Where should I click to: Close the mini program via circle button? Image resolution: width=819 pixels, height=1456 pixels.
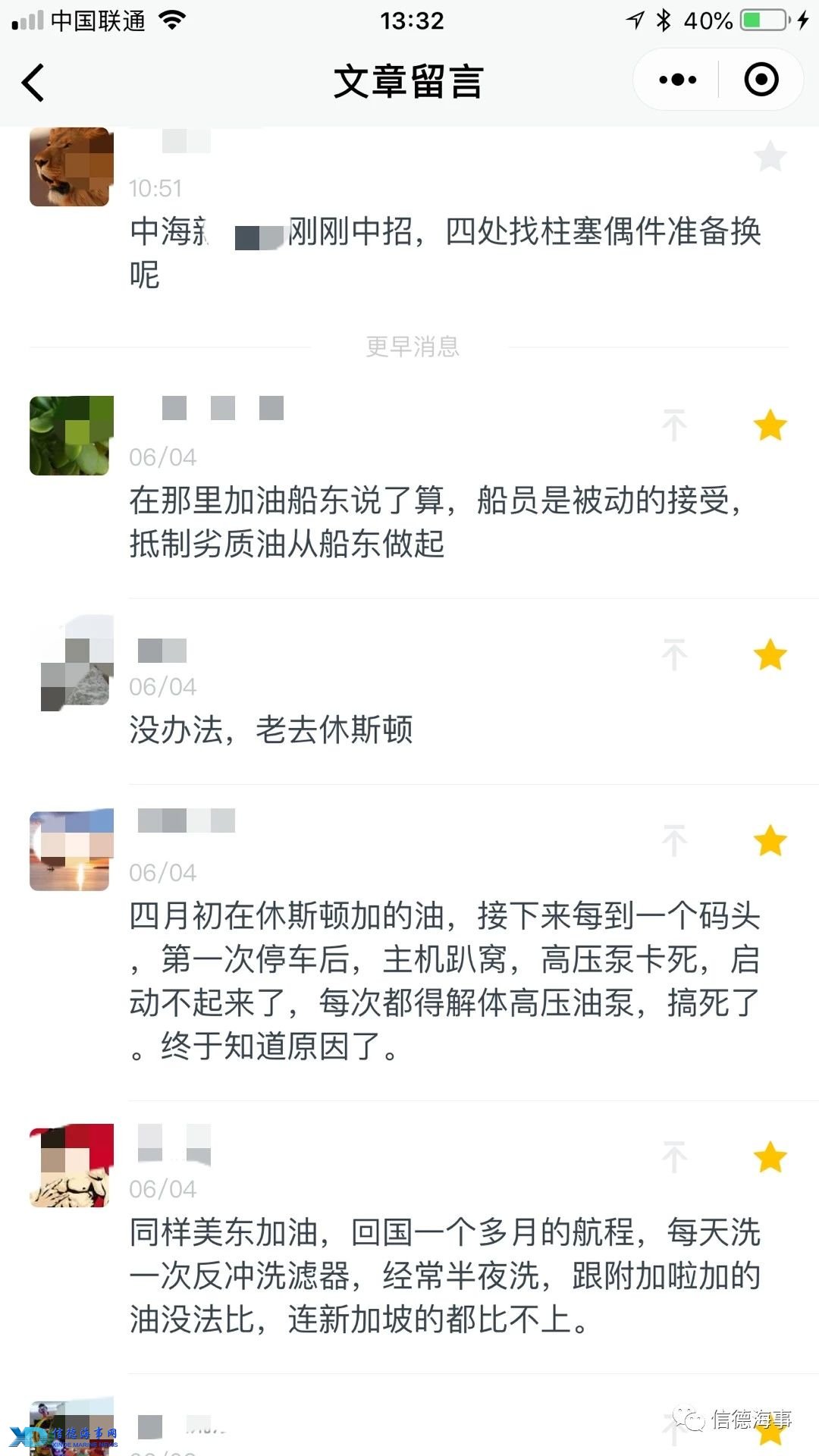click(x=761, y=80)
